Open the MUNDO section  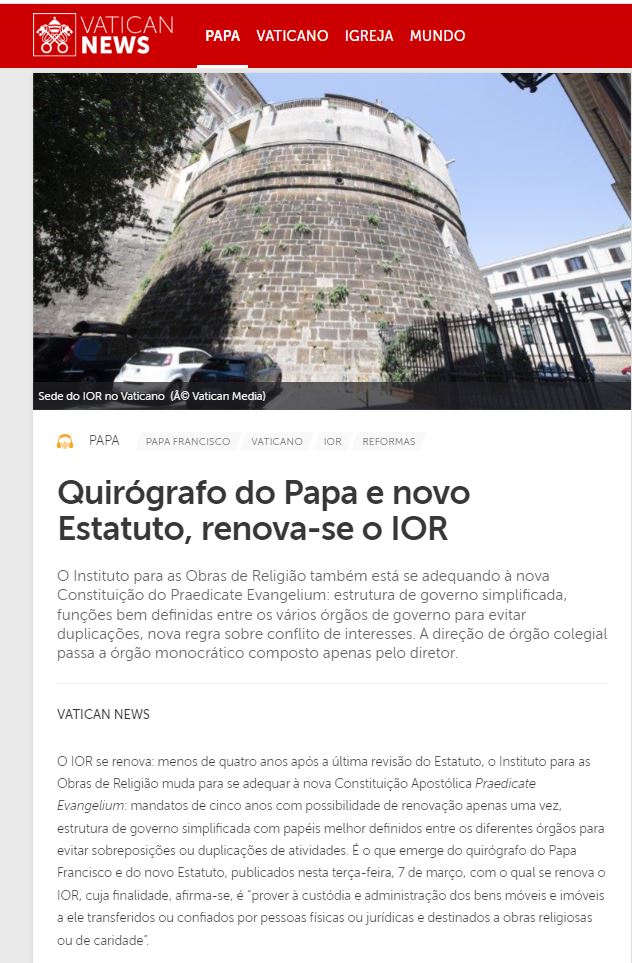[x=437, y=36]
